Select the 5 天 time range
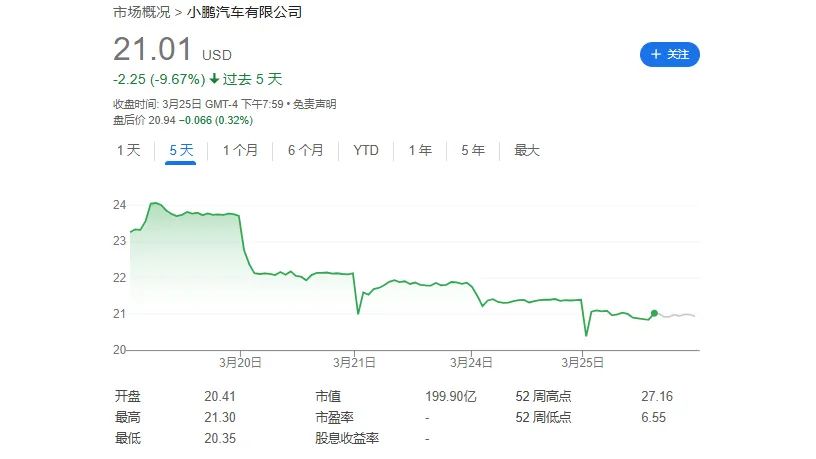The image size is (816, 459). click(x=182, y=151)
